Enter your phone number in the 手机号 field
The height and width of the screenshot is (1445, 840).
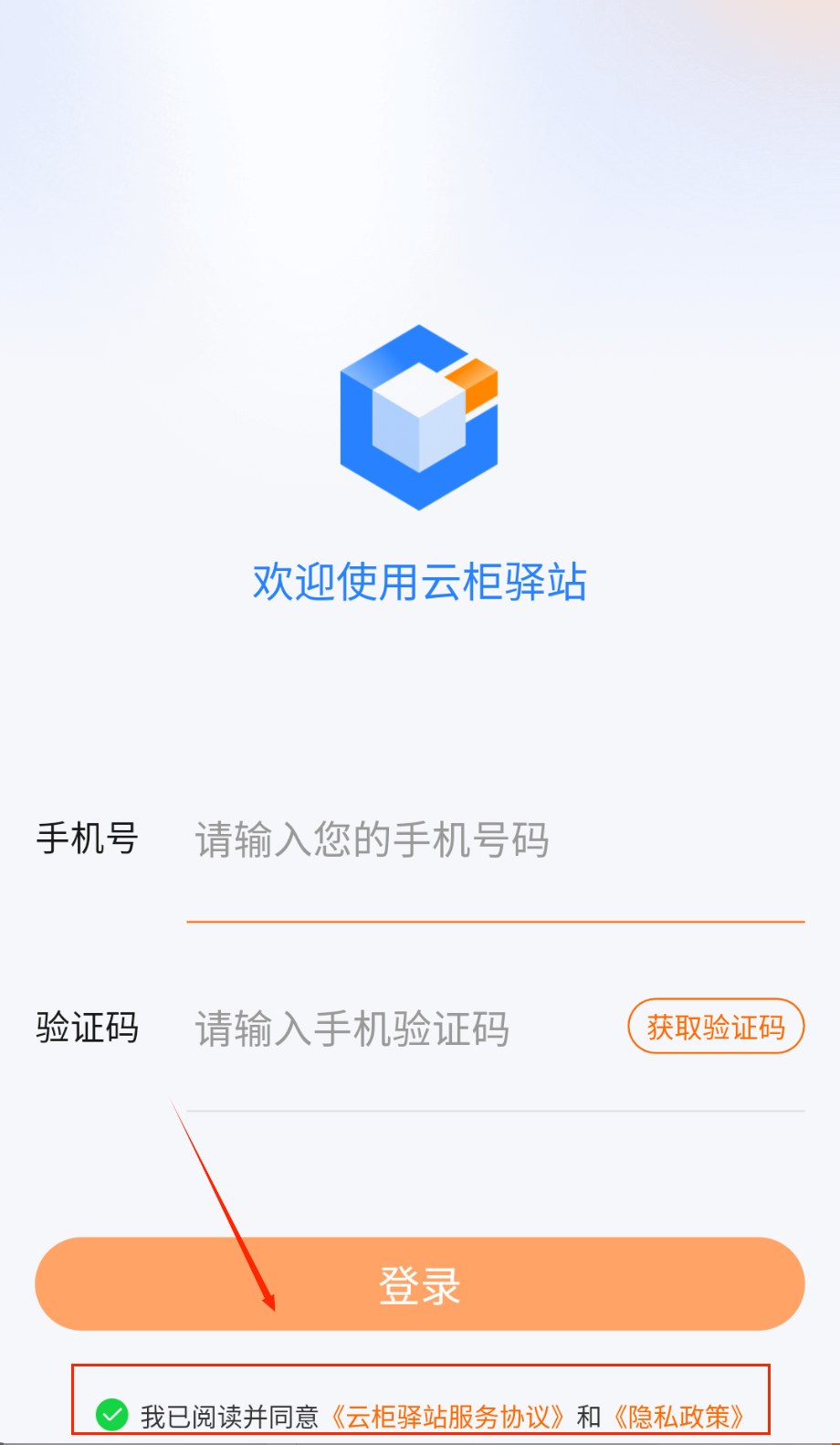(x=493, y=840)
